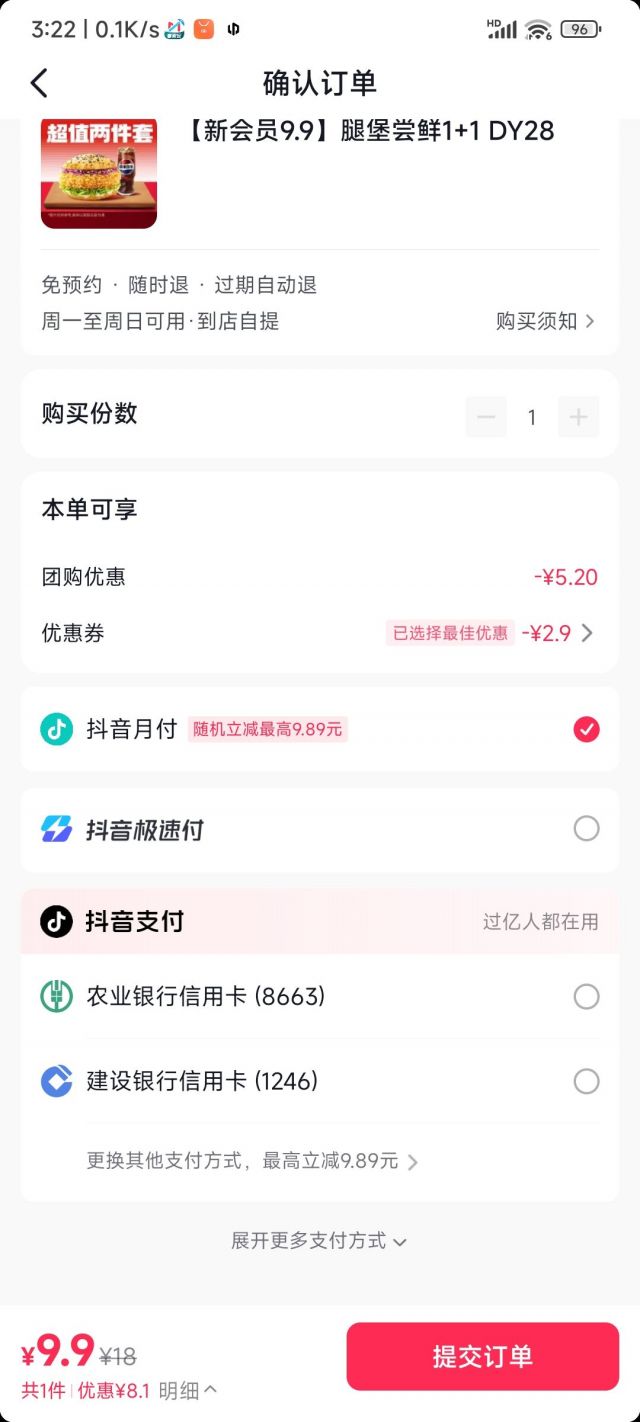
Task: Open the 购买须知 purchase notes
Action: tap(545, 321)
